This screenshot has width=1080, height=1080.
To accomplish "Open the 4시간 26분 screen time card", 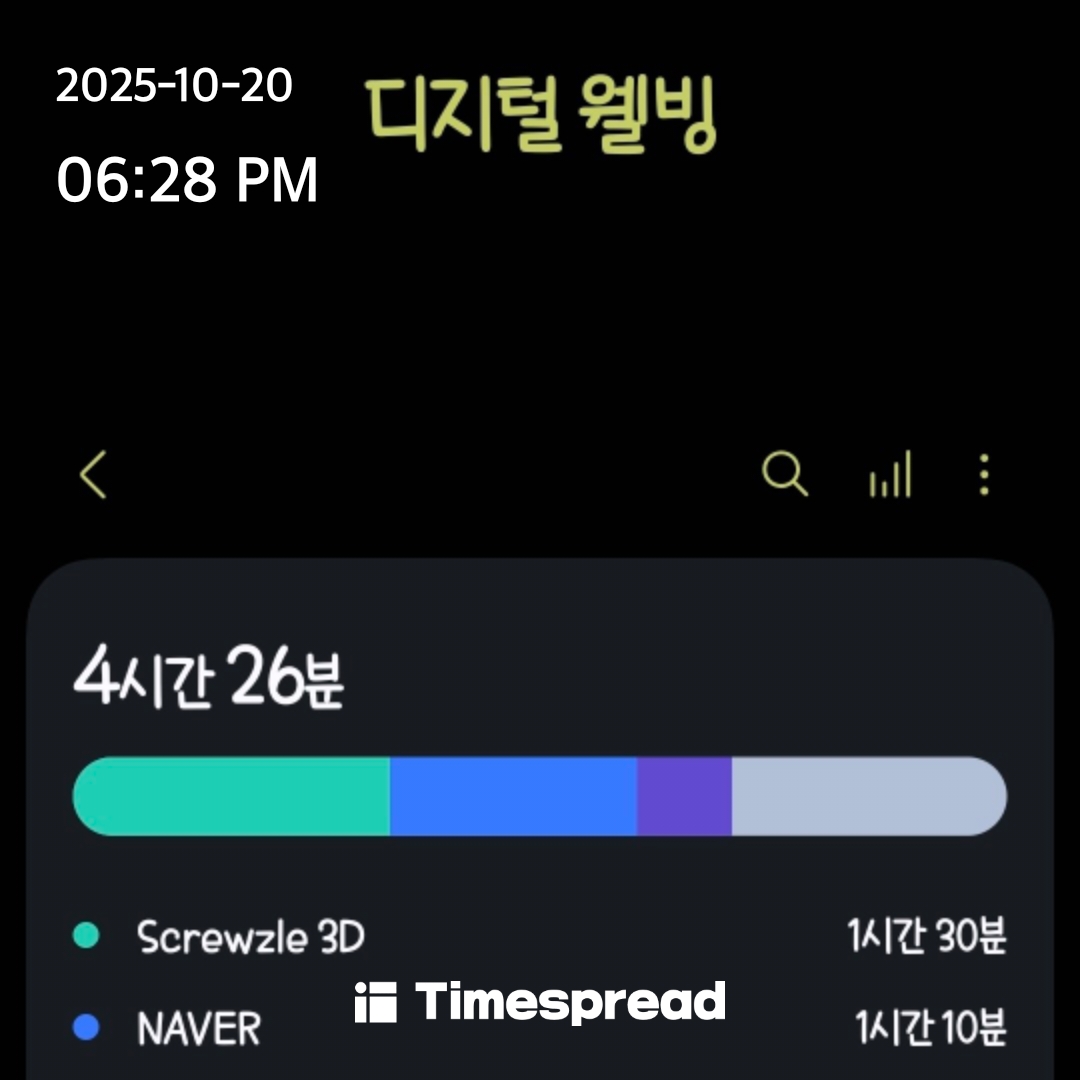I will tap(540, 819).
